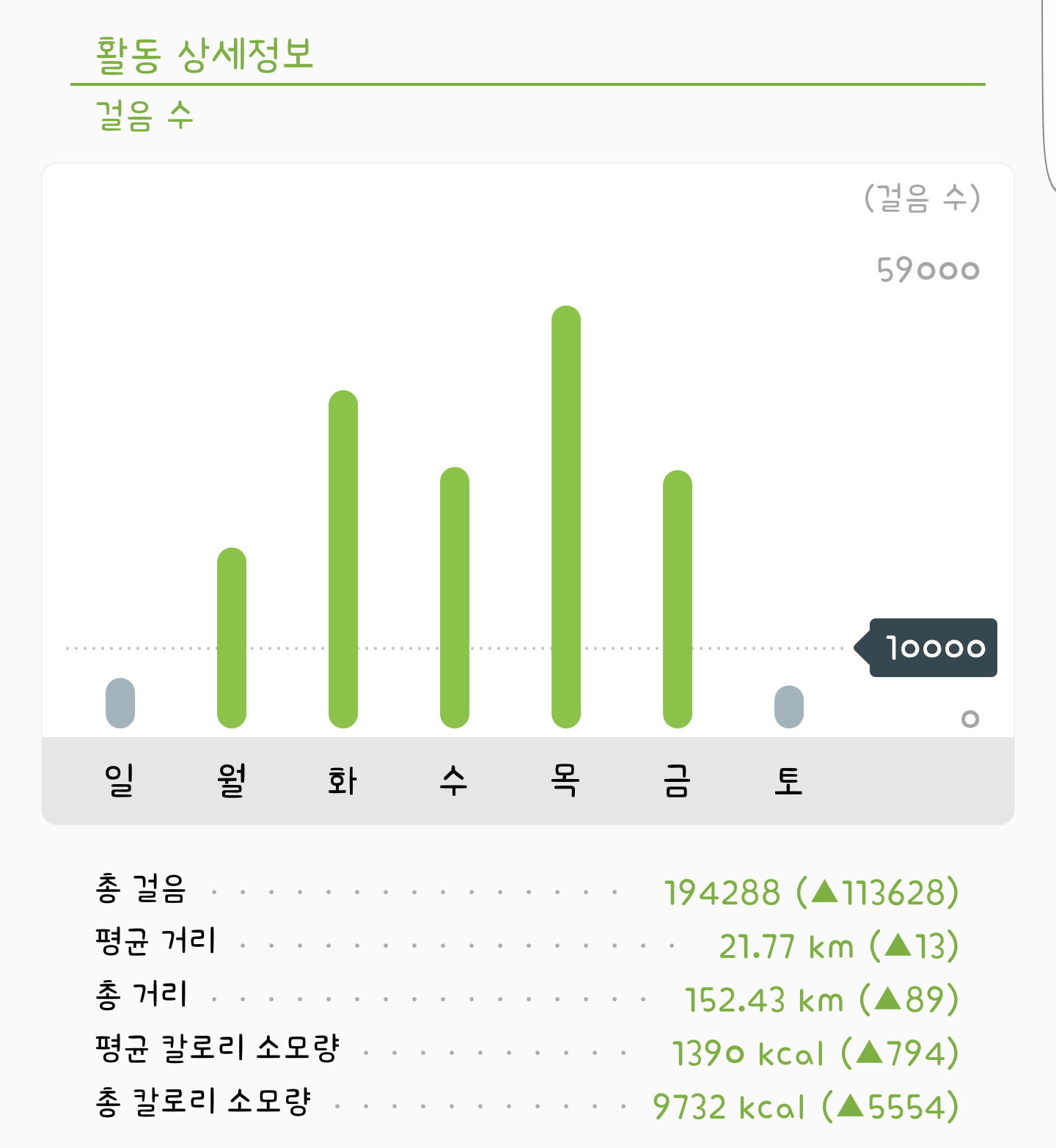Select the Saturday (토) step bar
The height and width of the screenshot is (1148, 1056).
pos(789,706)
